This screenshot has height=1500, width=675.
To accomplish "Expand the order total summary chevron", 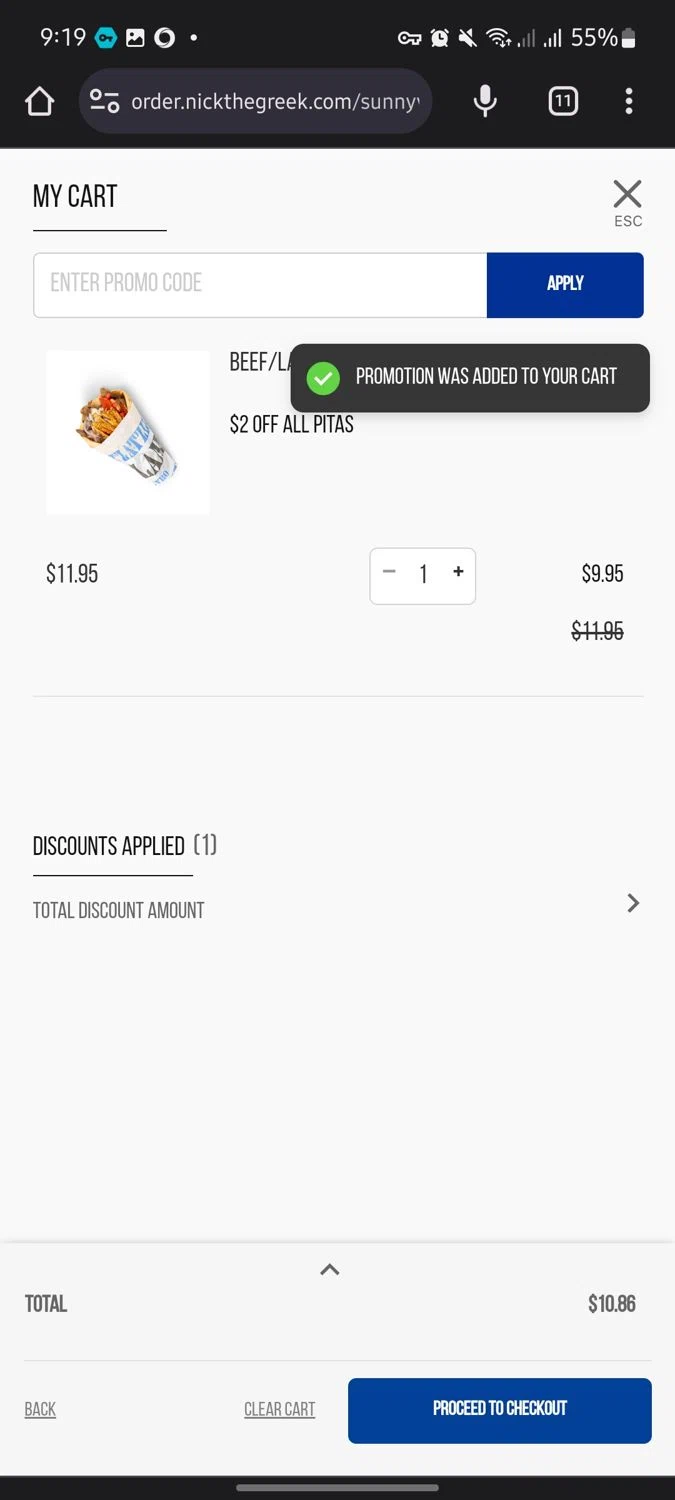I will 329,1270.
